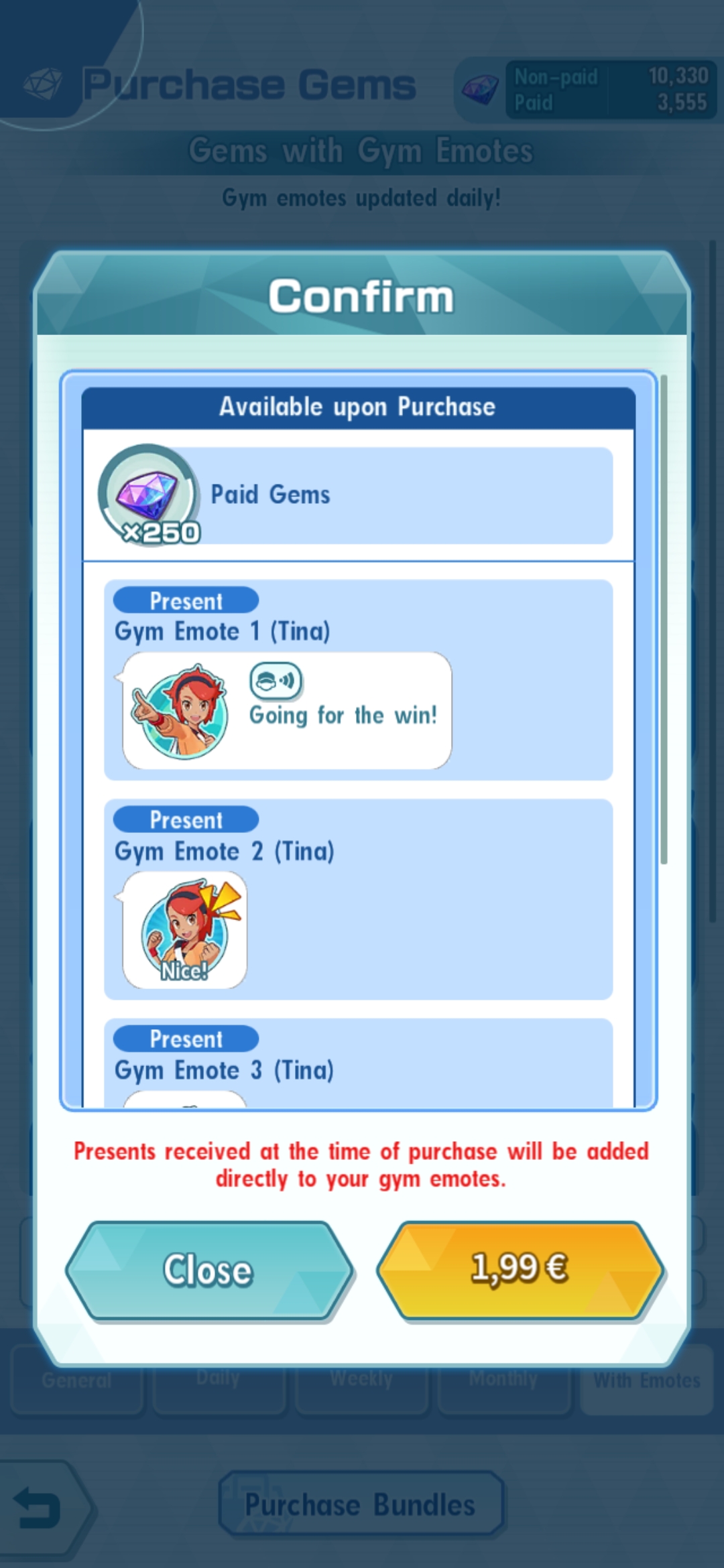This screenshot has height=1568, width=724.
Task: Confirm the purchase for 1,99 €
Action: pos(520,1270)
